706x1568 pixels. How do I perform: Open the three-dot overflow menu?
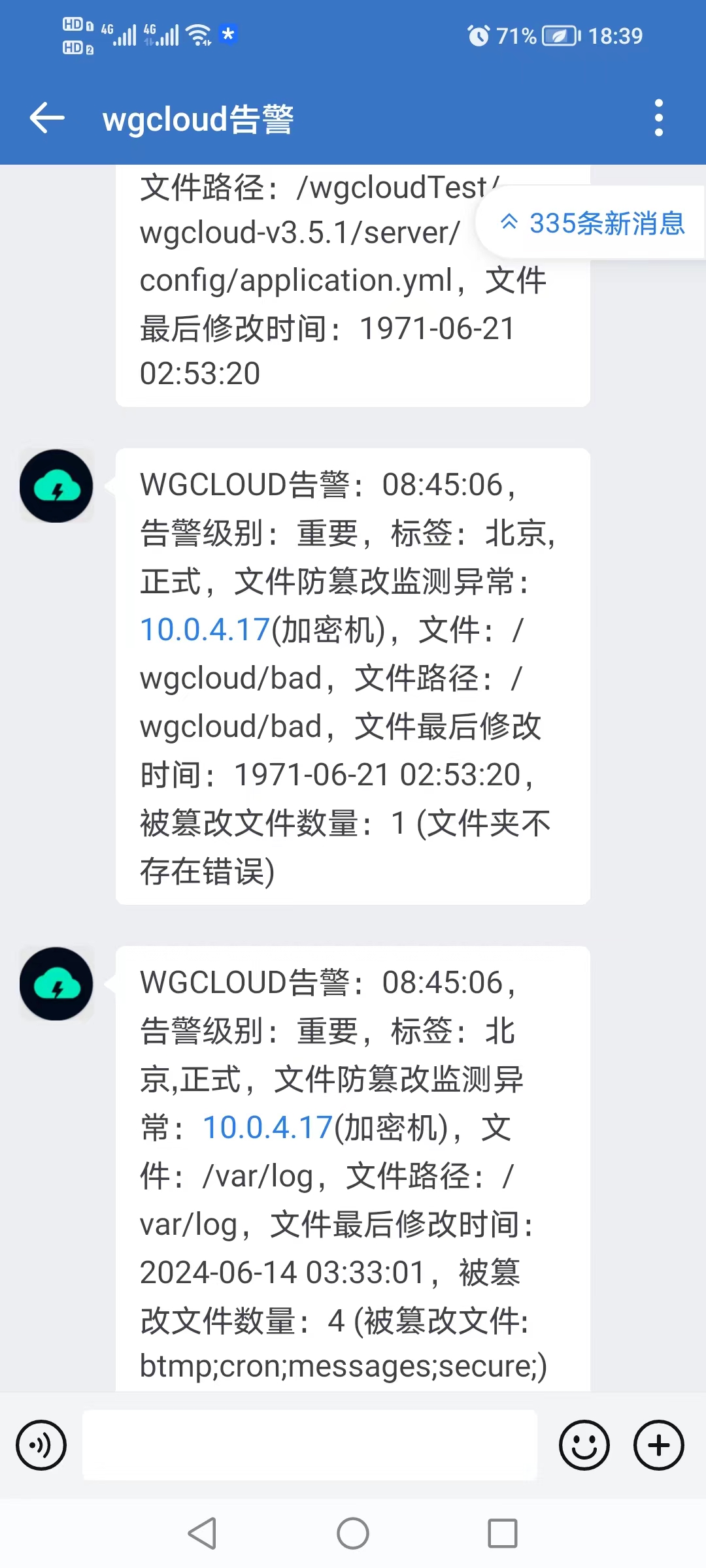click(658, 118)
